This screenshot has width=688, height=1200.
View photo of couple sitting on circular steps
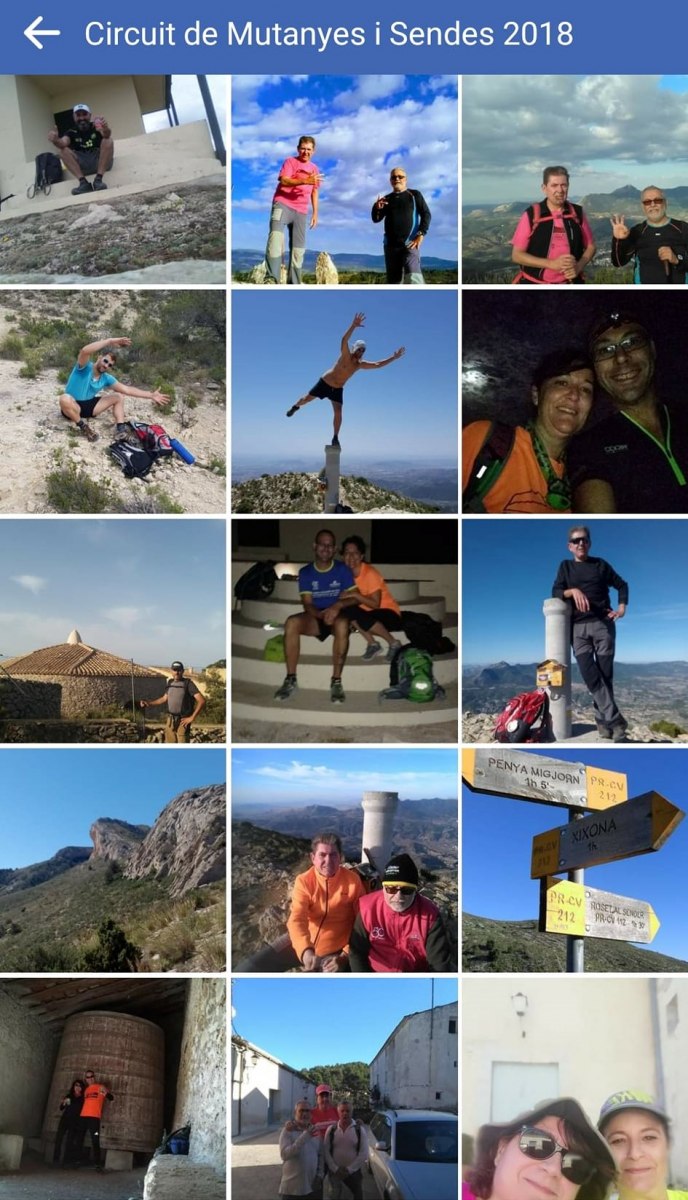345,630
